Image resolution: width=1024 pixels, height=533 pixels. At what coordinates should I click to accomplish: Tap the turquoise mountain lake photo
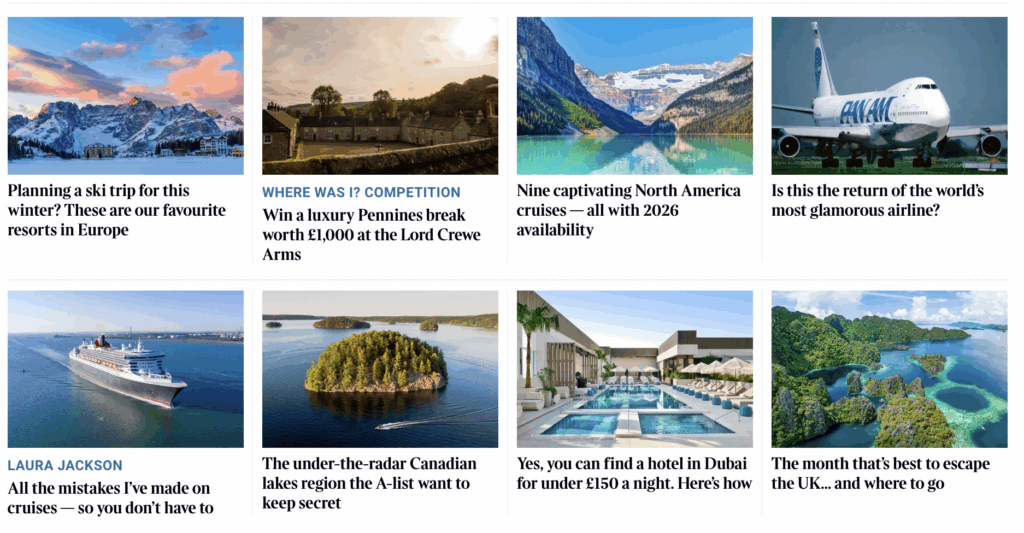pyautogui.click(x=634, y=96)
